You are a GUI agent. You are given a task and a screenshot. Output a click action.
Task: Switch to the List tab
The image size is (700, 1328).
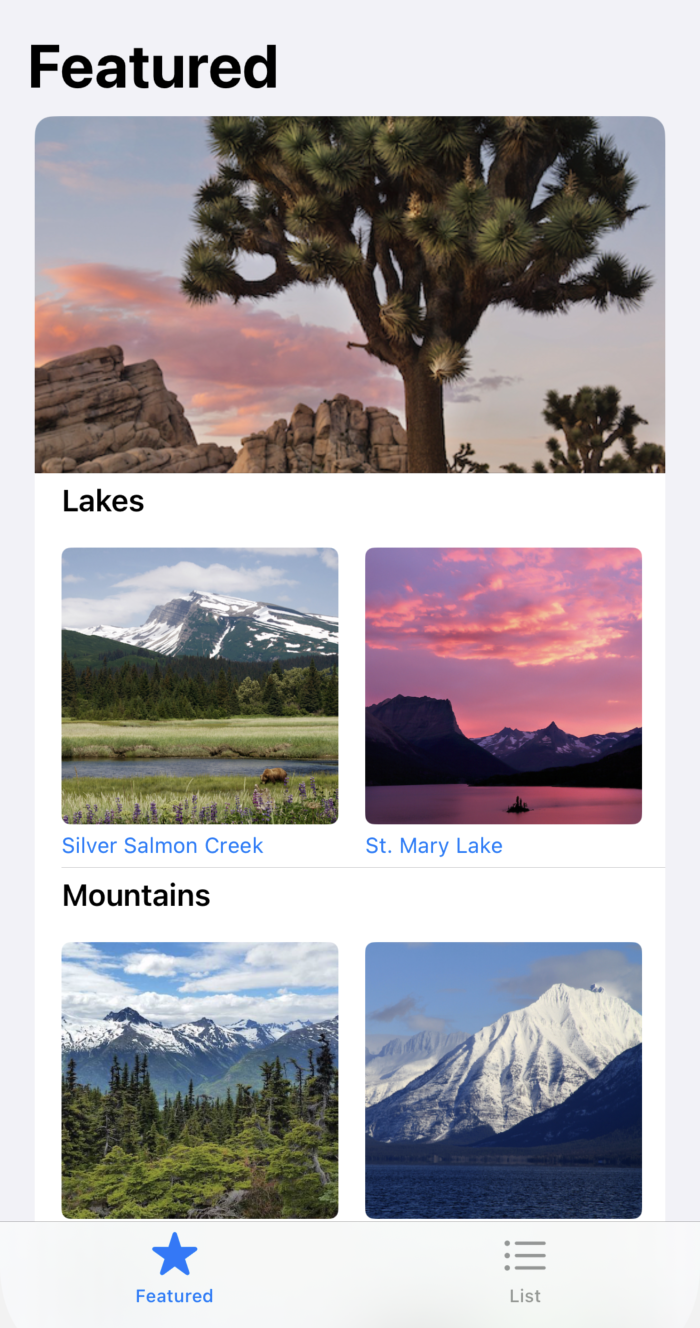(524, 1270)
